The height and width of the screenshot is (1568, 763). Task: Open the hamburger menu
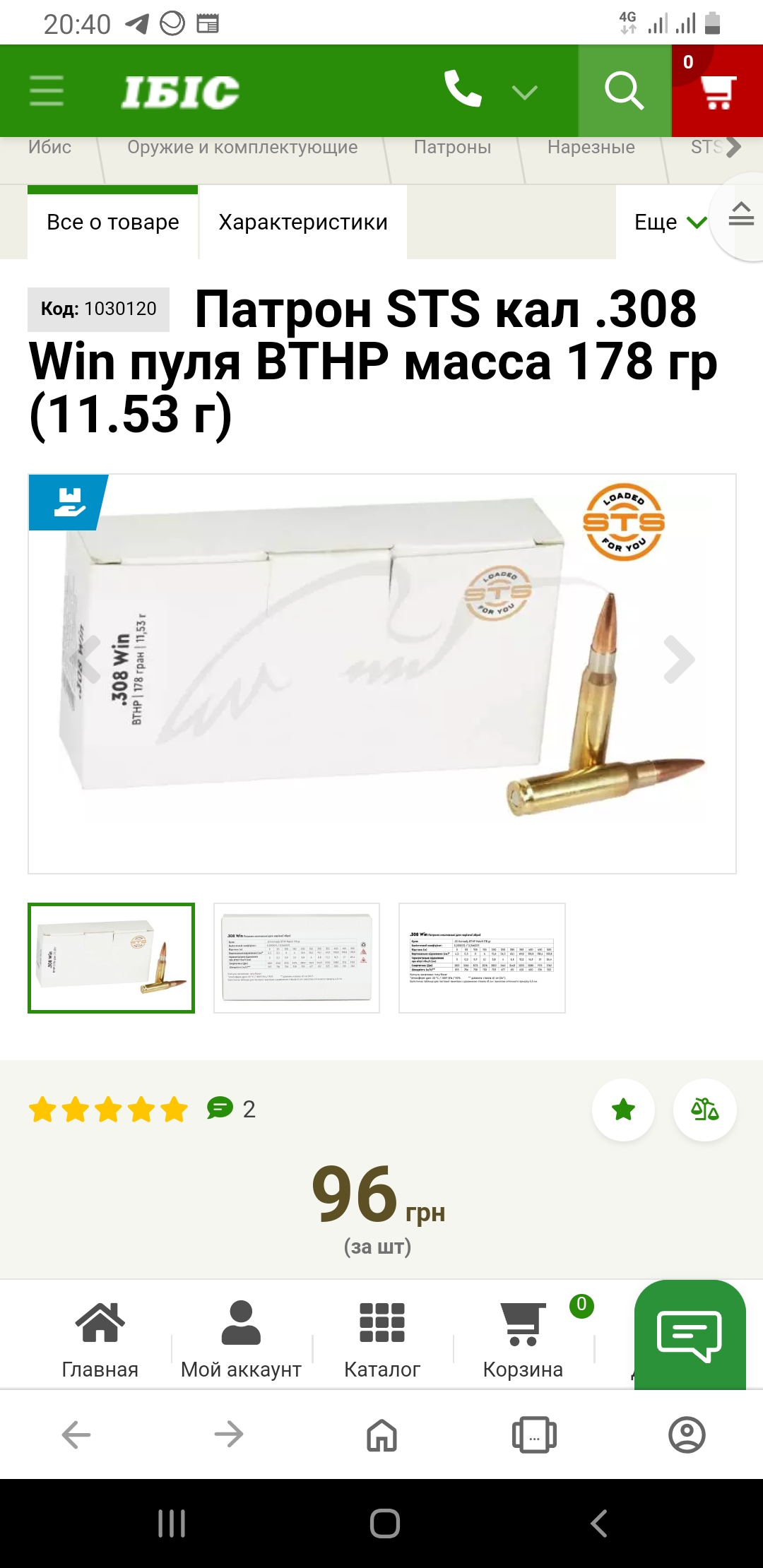[x=47, y=91]
